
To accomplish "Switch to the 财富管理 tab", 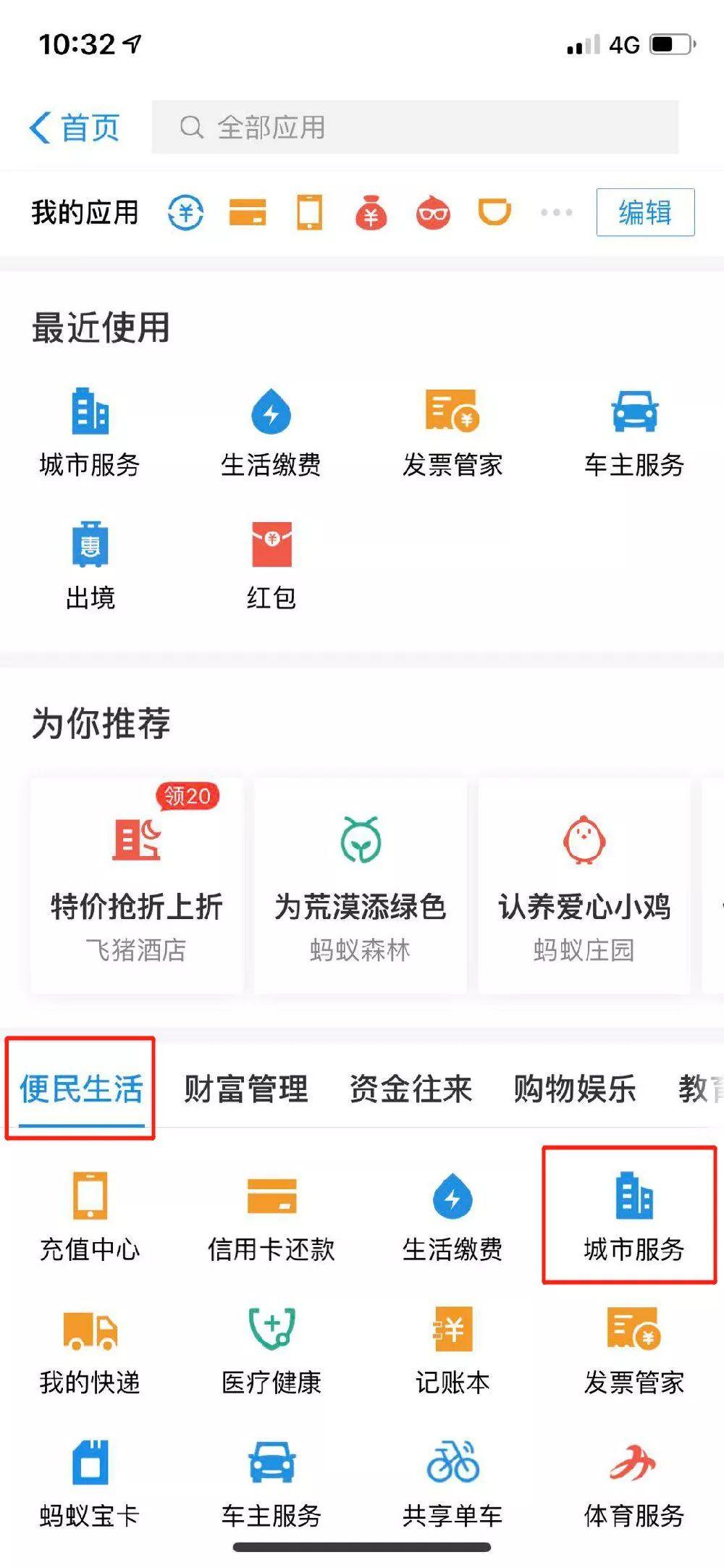I will [x=245, y=1089].
